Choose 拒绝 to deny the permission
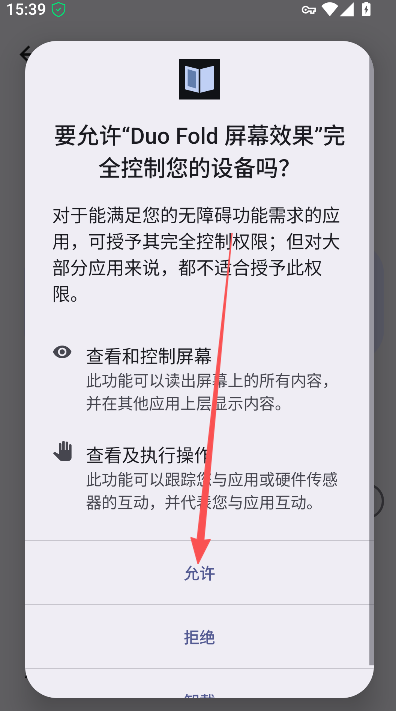 pyautogui.click(x=199, y=637)
